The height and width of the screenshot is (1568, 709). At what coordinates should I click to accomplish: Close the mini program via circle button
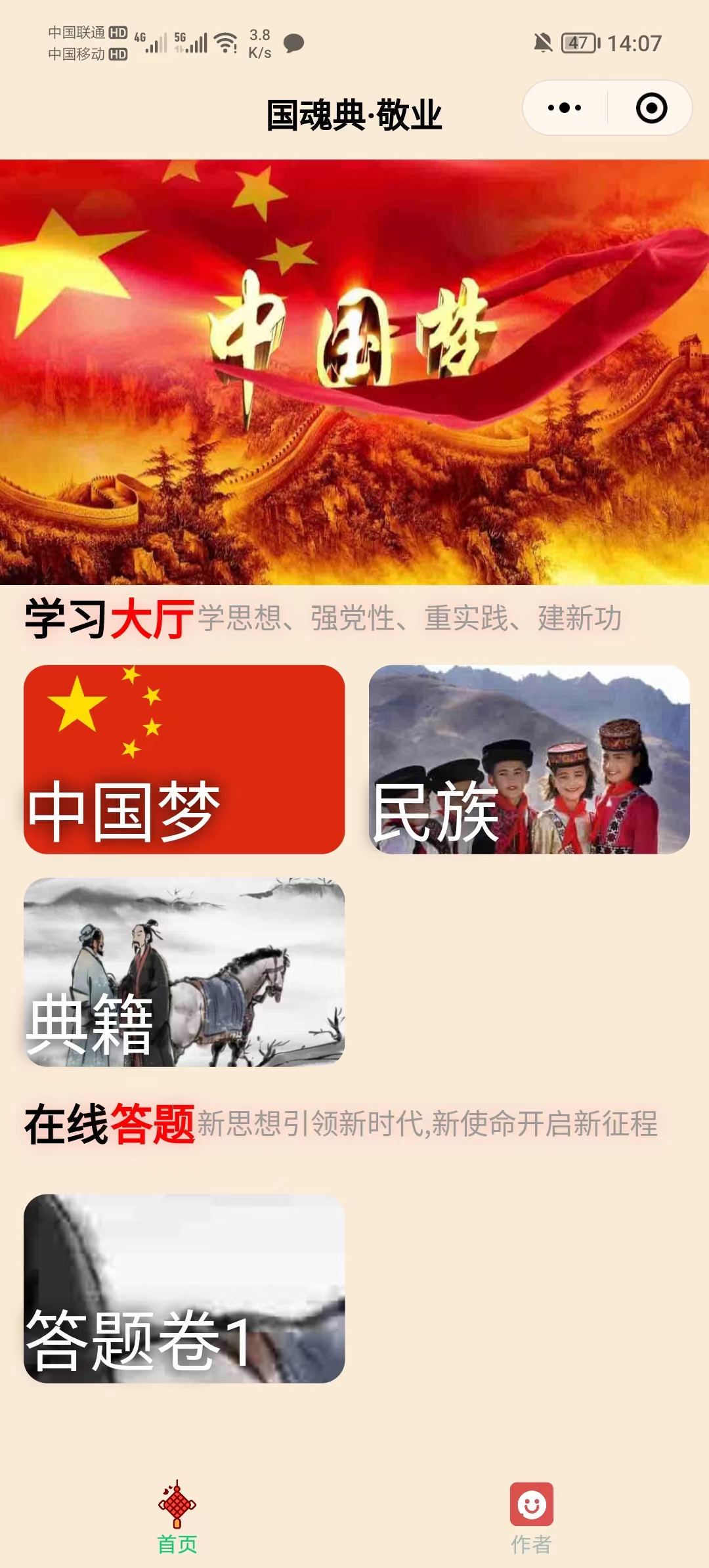651,108
